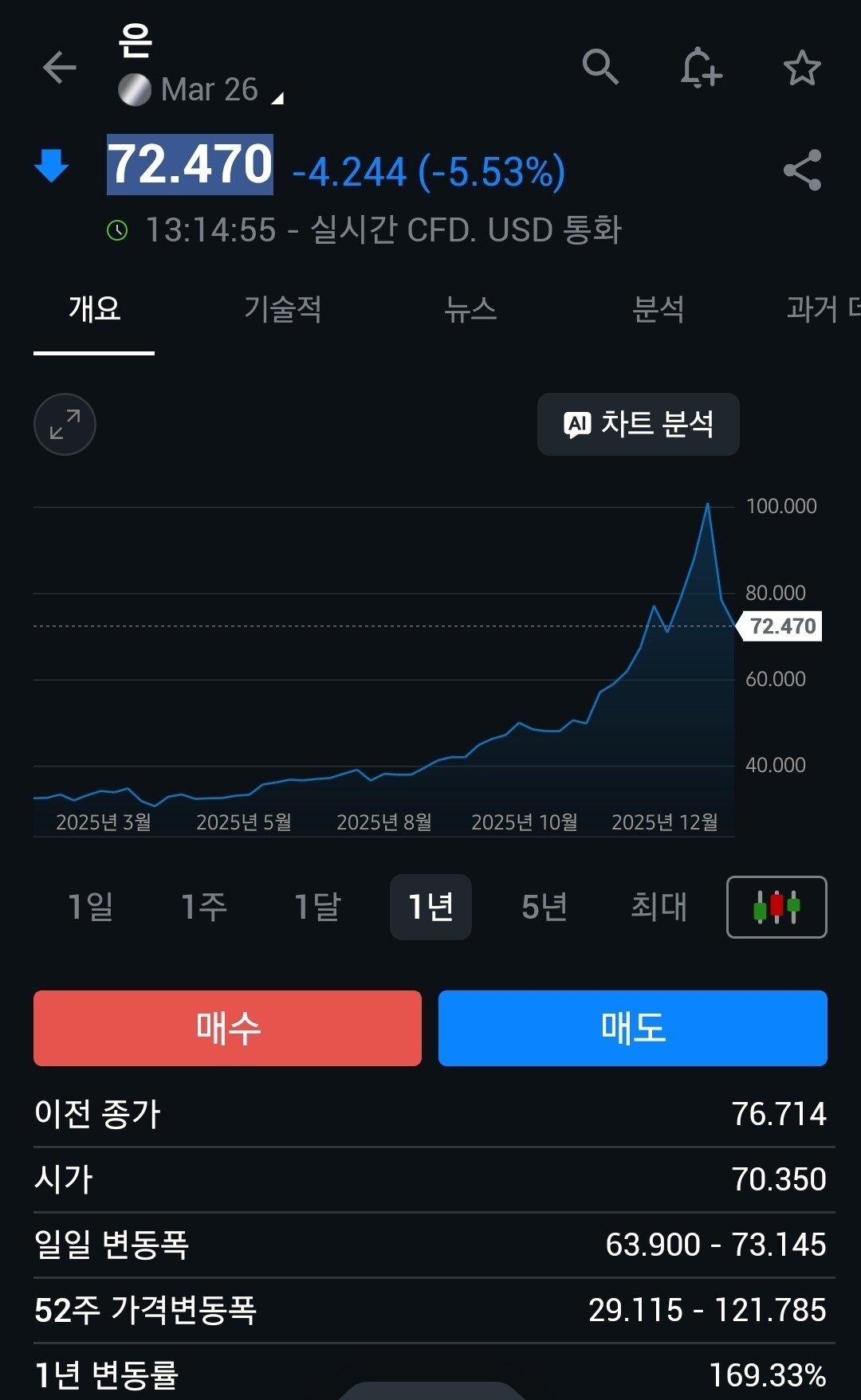Select the 1달 chart range

coord(317,907)
